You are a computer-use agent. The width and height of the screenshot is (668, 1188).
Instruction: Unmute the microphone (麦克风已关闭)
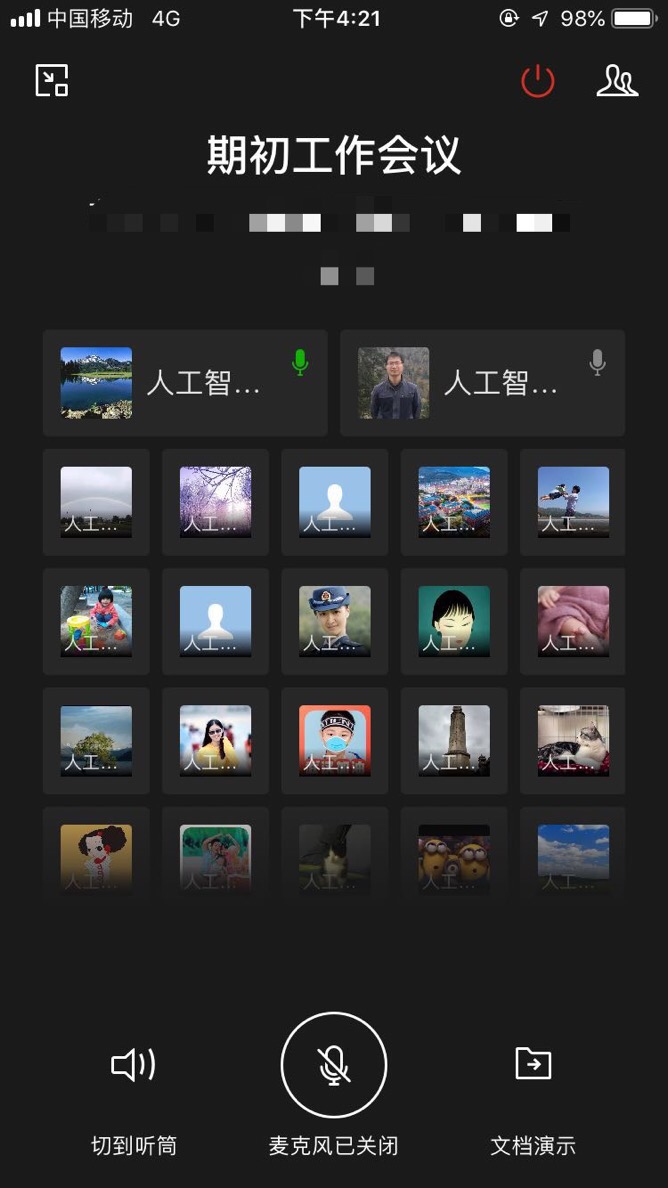pos(334,1065)
